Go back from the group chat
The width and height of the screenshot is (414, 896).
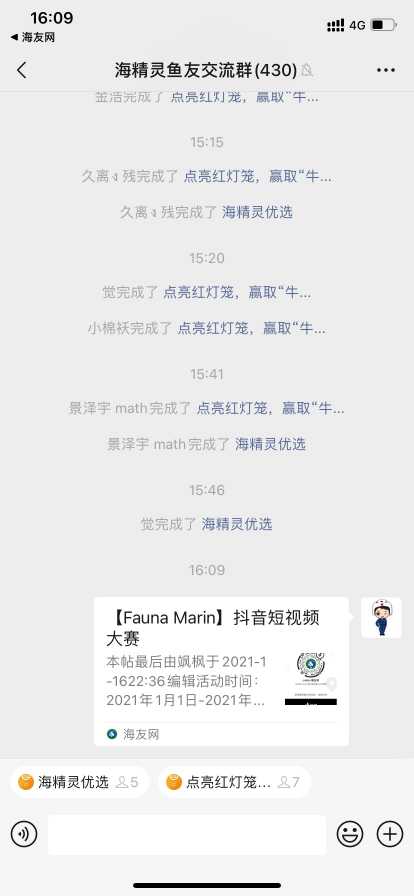click(x=22, y=70)
